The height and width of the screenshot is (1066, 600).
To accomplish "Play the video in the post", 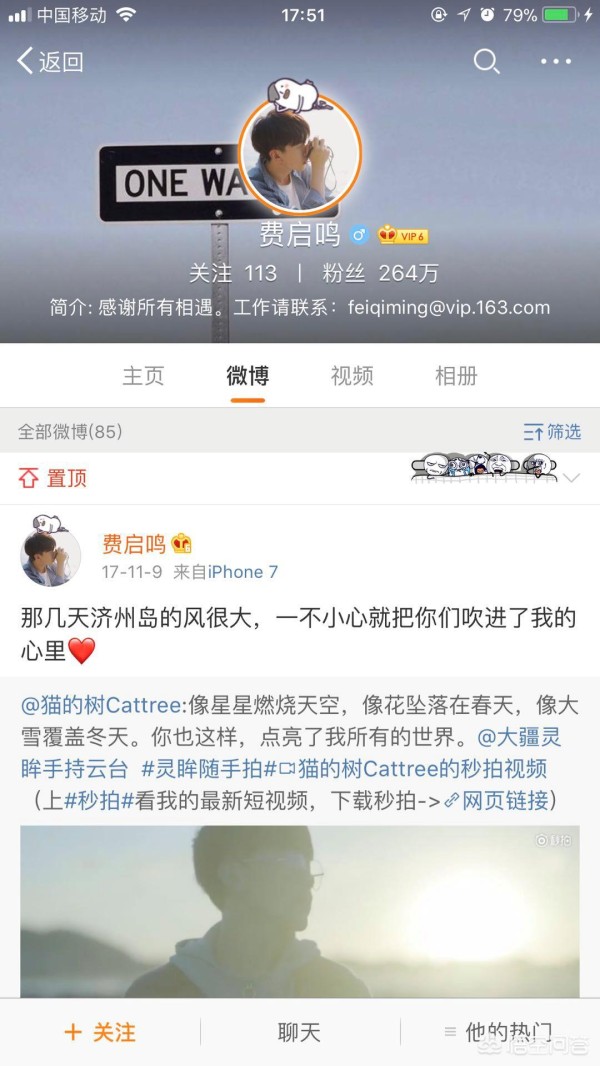I will (x=300, y=911).
